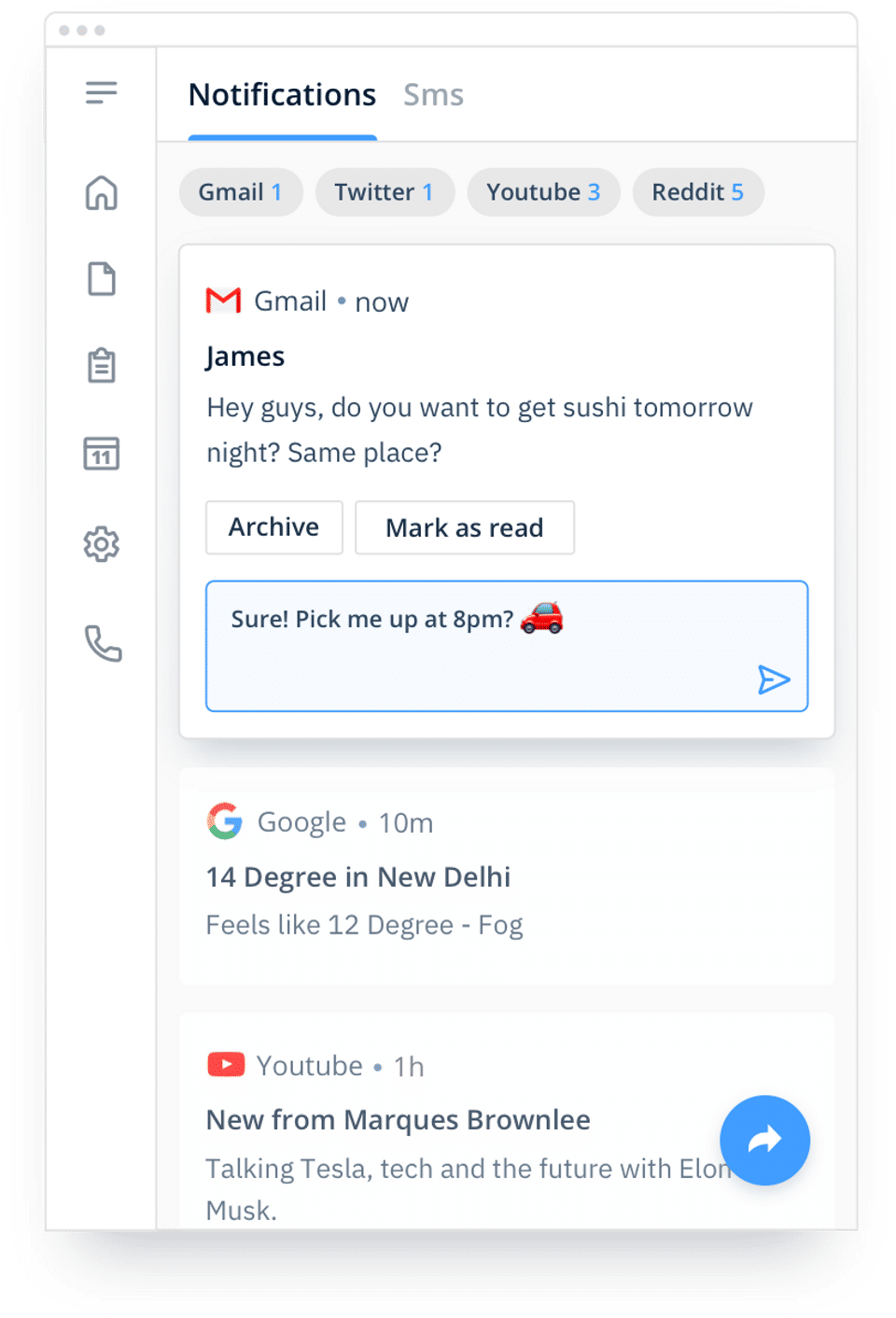
Task: Send the reply message
Action: [774, 680]
